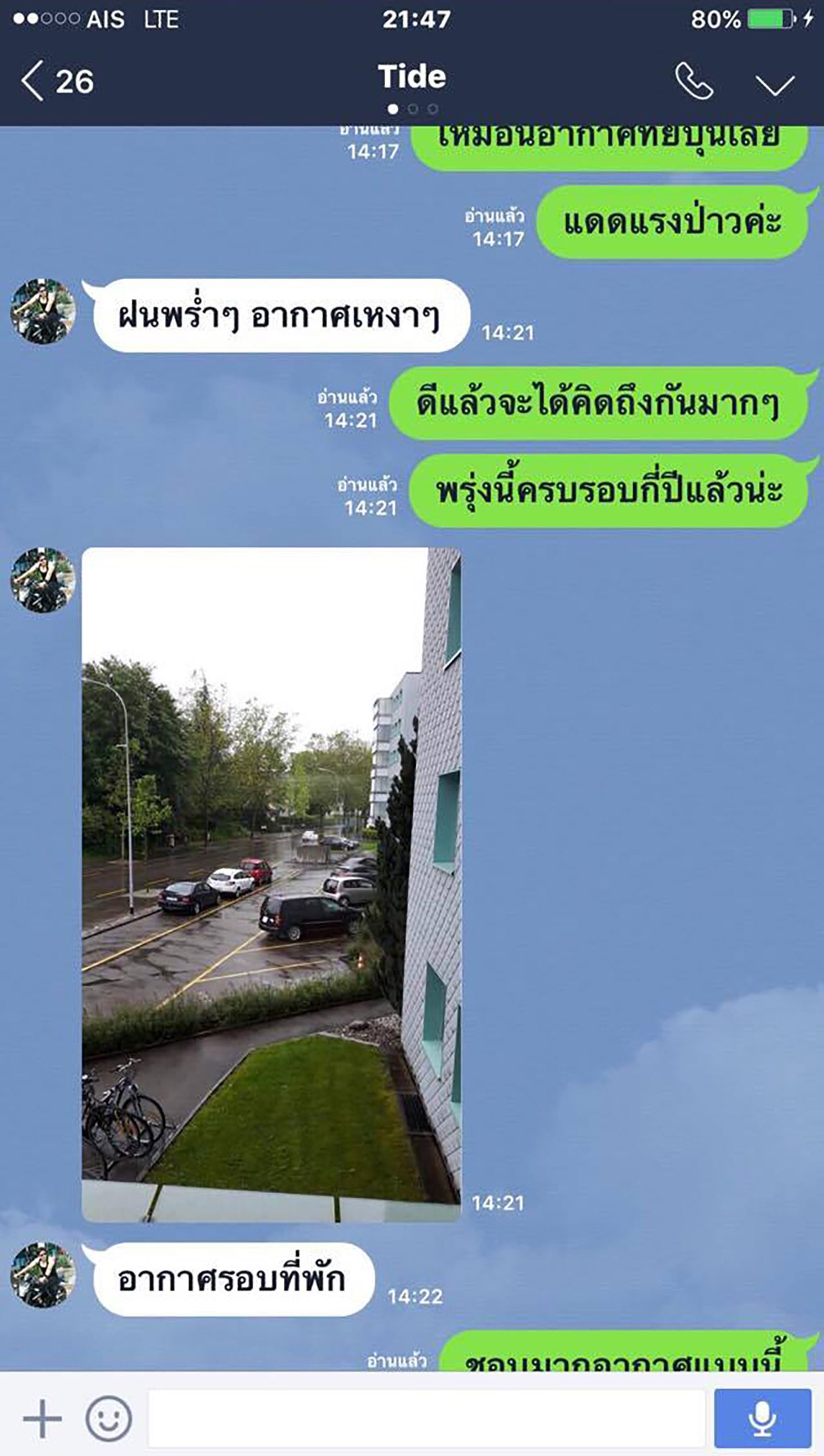Open the plus attachment menu
The image size is (824, 1456).
pyautogui.click(x=42, y=1418)
